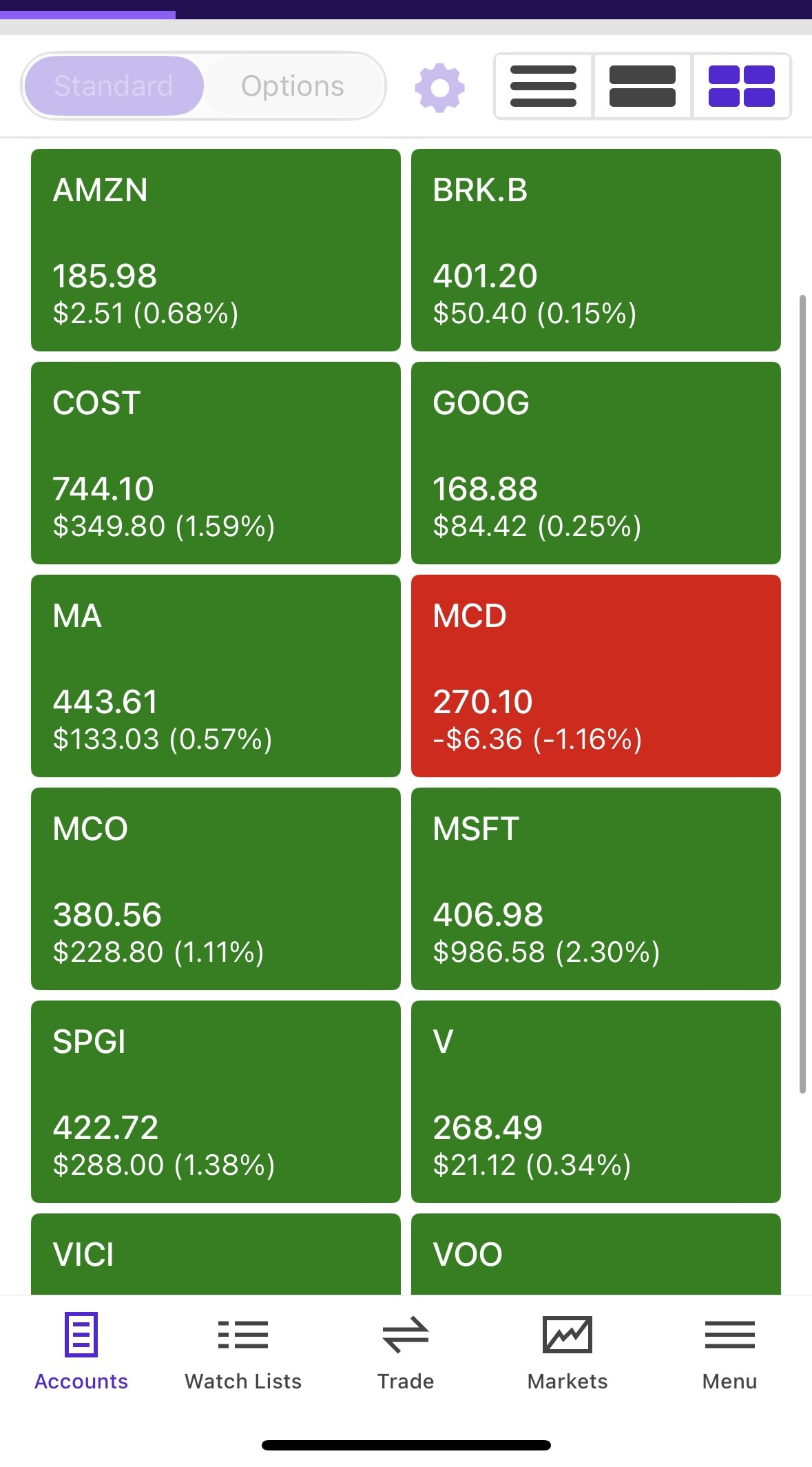The image size is (812, 1467).
Task: Switch to two-row card view layout
Action: (x=643, y=86)
